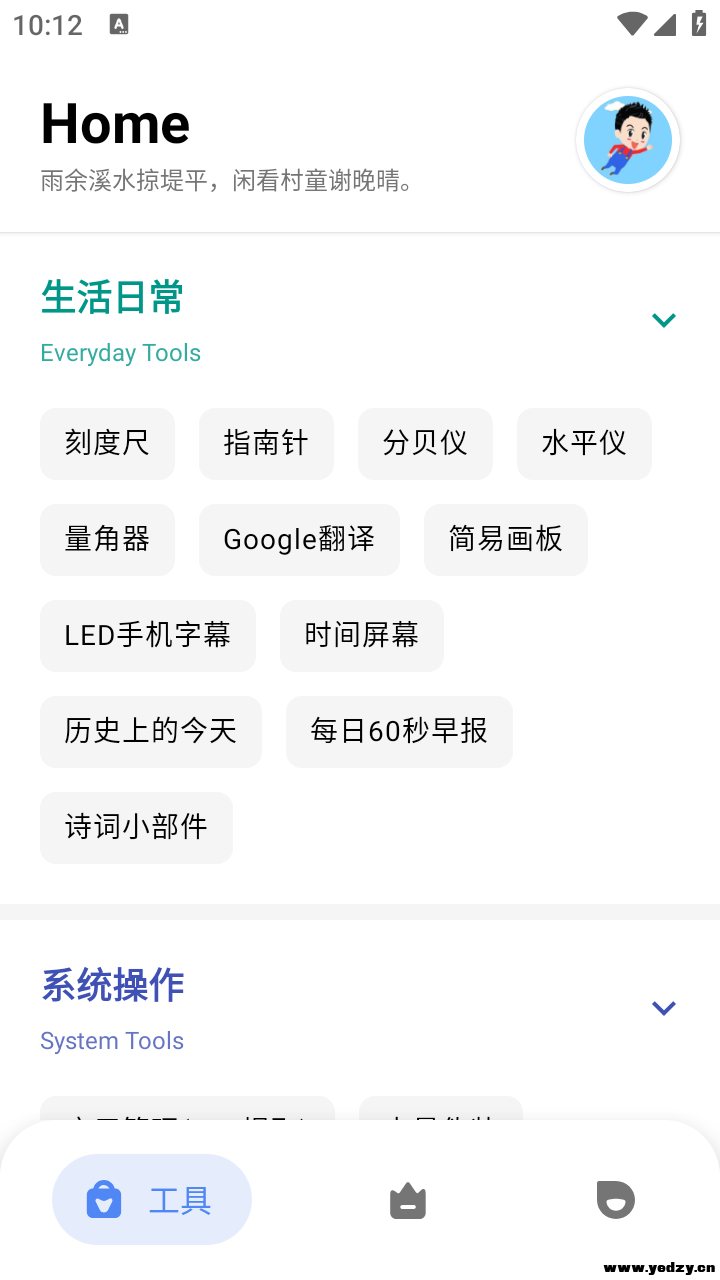View 历史上的今天
The width and height of the screenshot is (720, 1280).
(x=151, y=731)
